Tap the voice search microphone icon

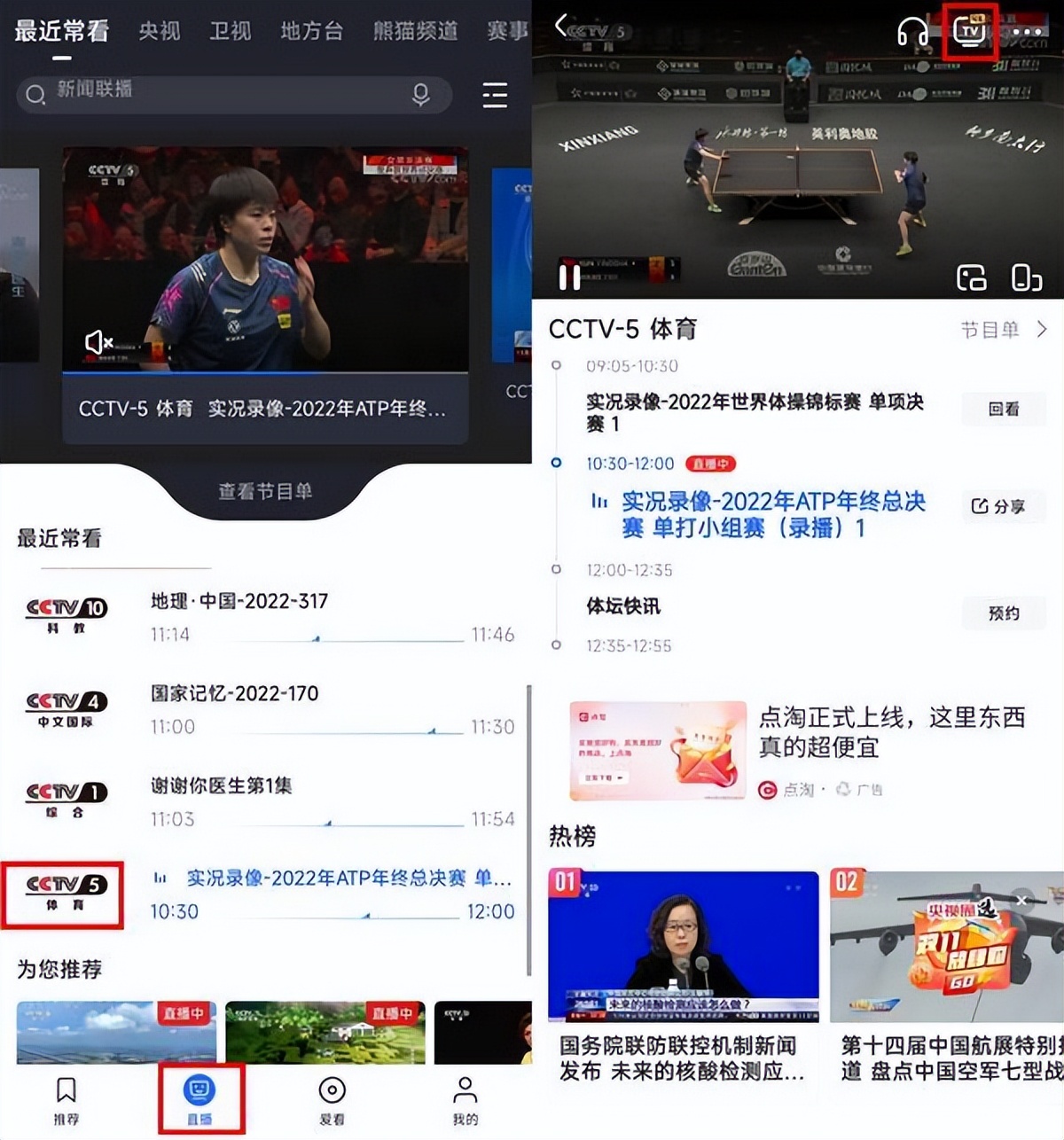click(423, 94)
